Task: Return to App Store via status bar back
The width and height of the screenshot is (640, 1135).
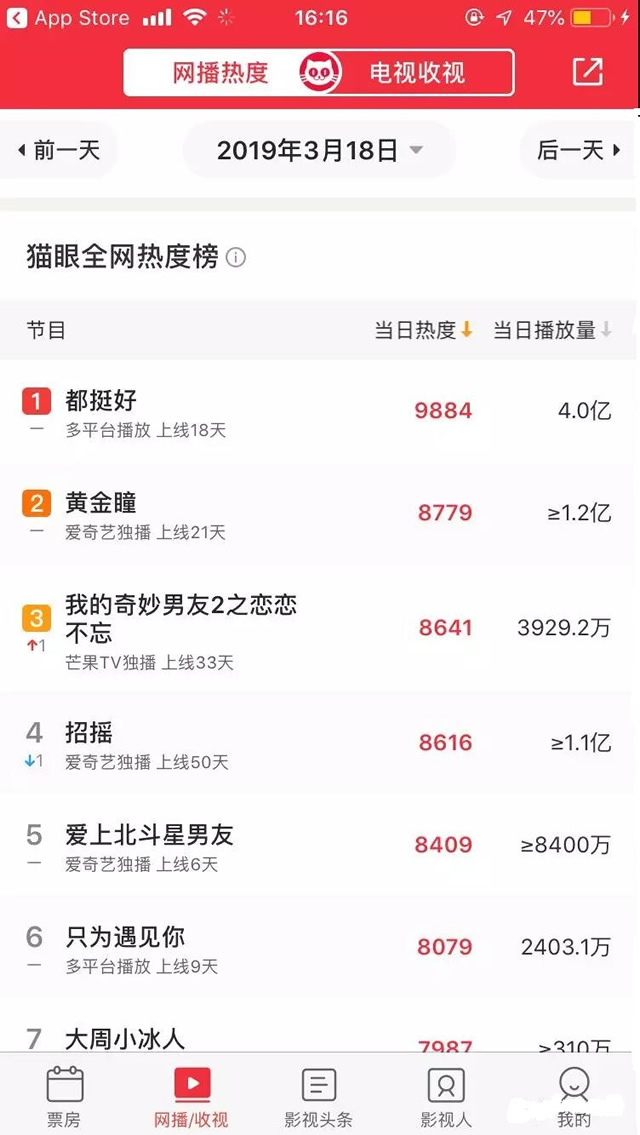Action: [68, 18]
